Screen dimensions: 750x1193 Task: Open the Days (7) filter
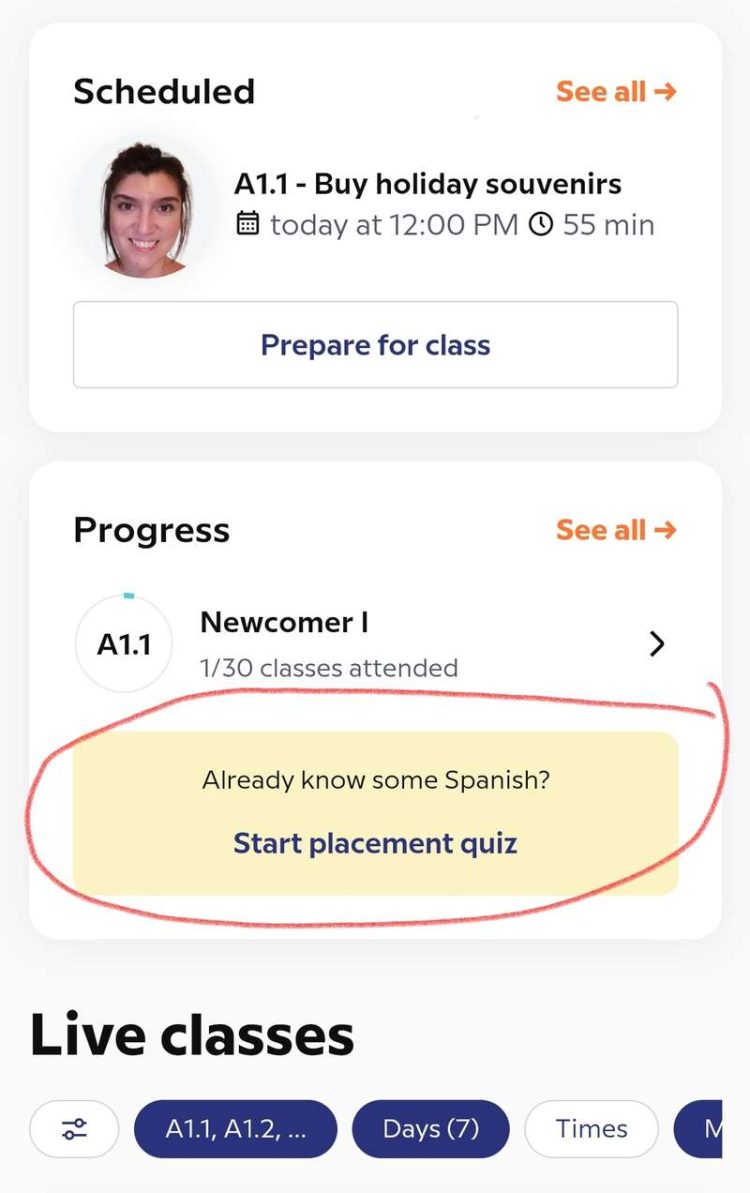431,1128
